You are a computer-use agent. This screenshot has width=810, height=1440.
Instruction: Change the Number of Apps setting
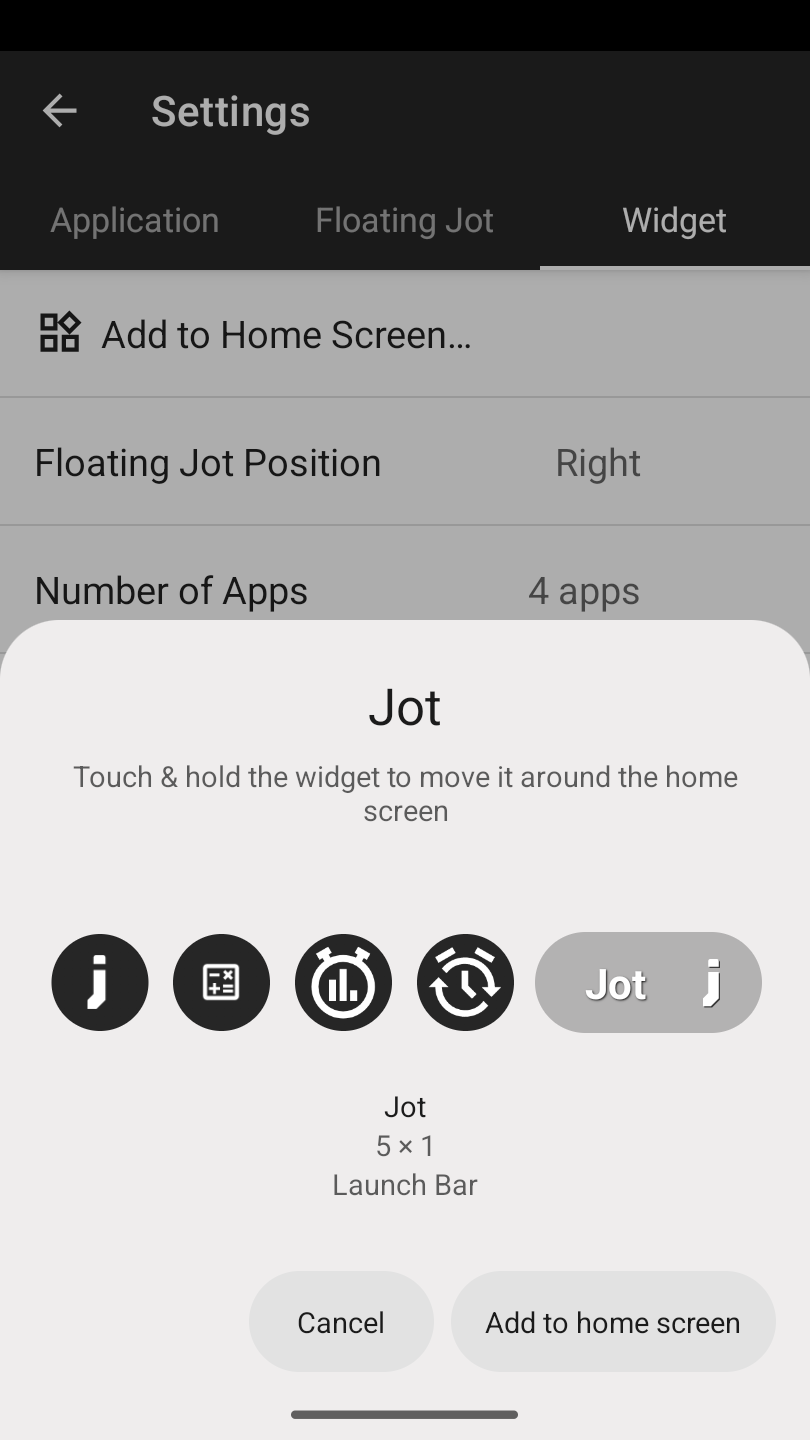405,590
